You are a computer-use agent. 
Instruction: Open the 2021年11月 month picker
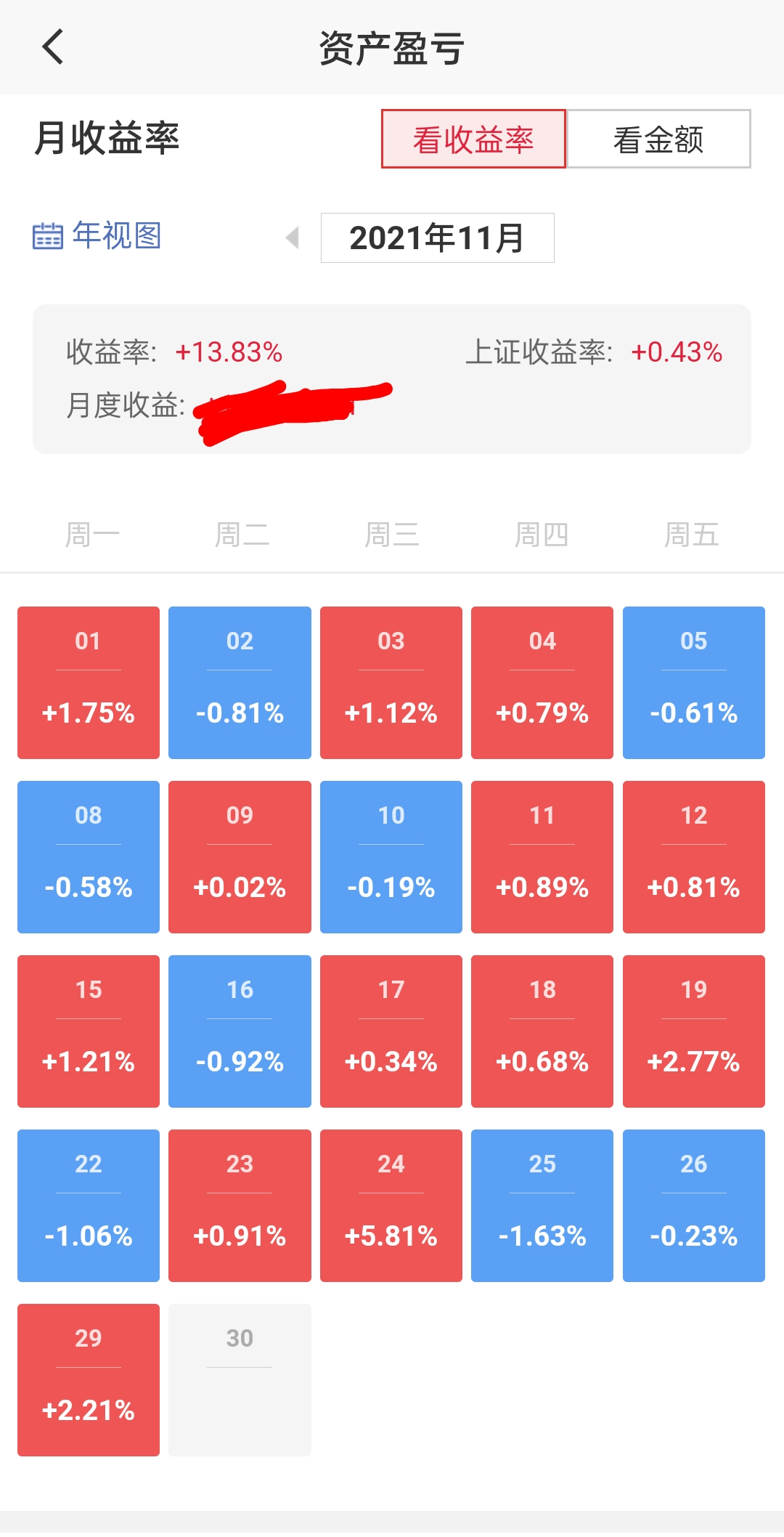[x=437, y=238]
